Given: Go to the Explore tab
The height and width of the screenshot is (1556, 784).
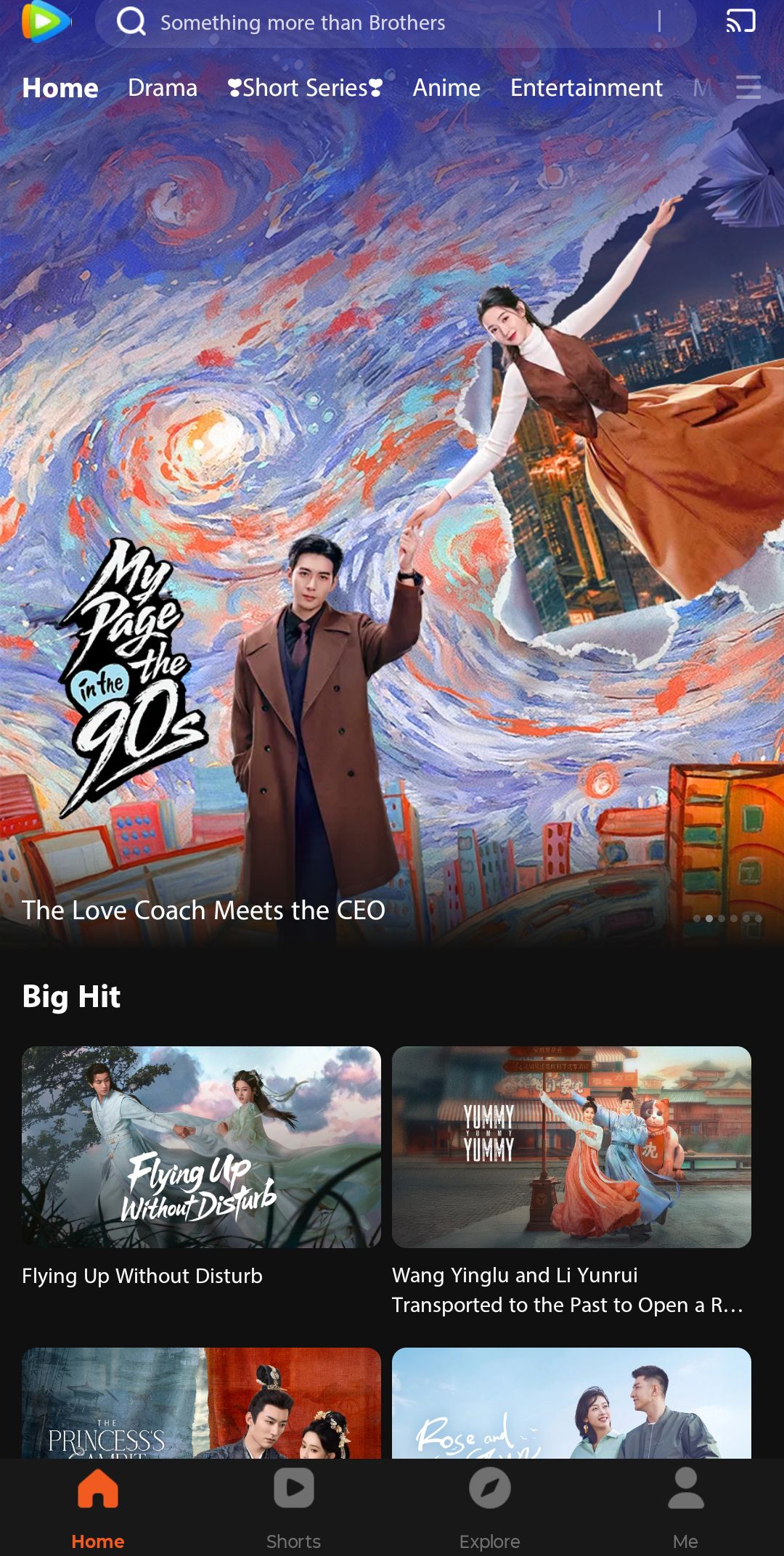Looking at the screenshot, I should [x=489, y=1507].
